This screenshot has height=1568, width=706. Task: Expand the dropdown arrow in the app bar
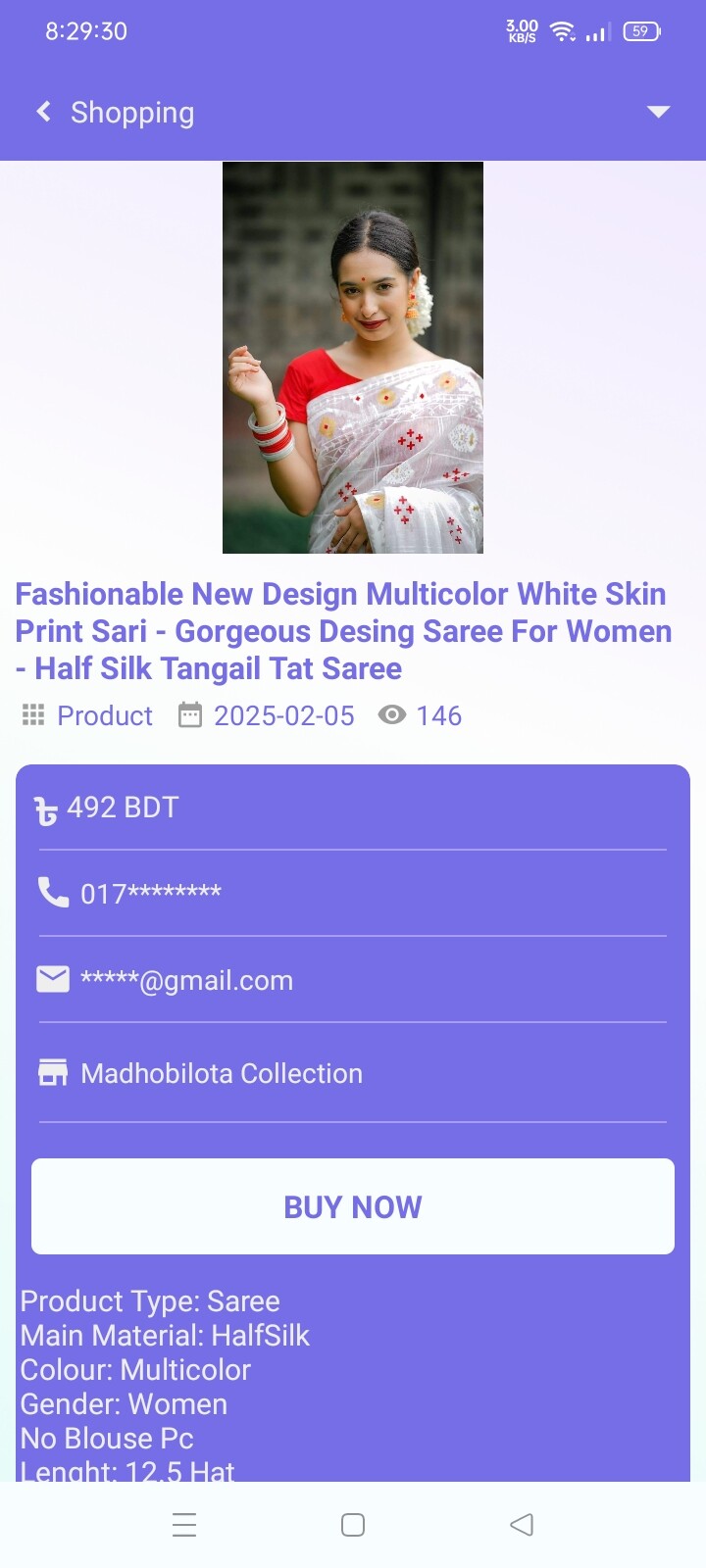(658, 112)
